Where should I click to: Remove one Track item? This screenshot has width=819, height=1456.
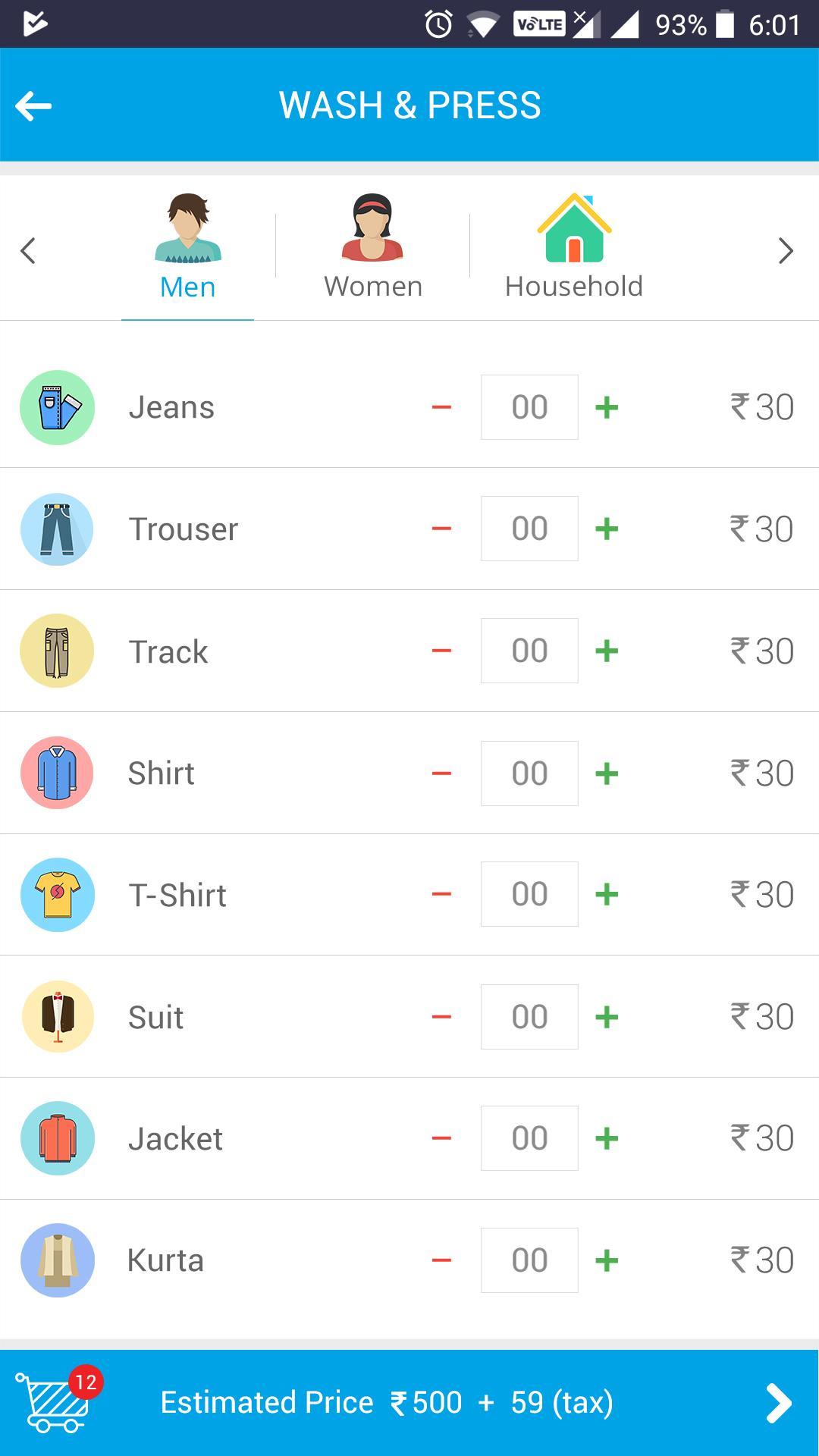(441, 651)
